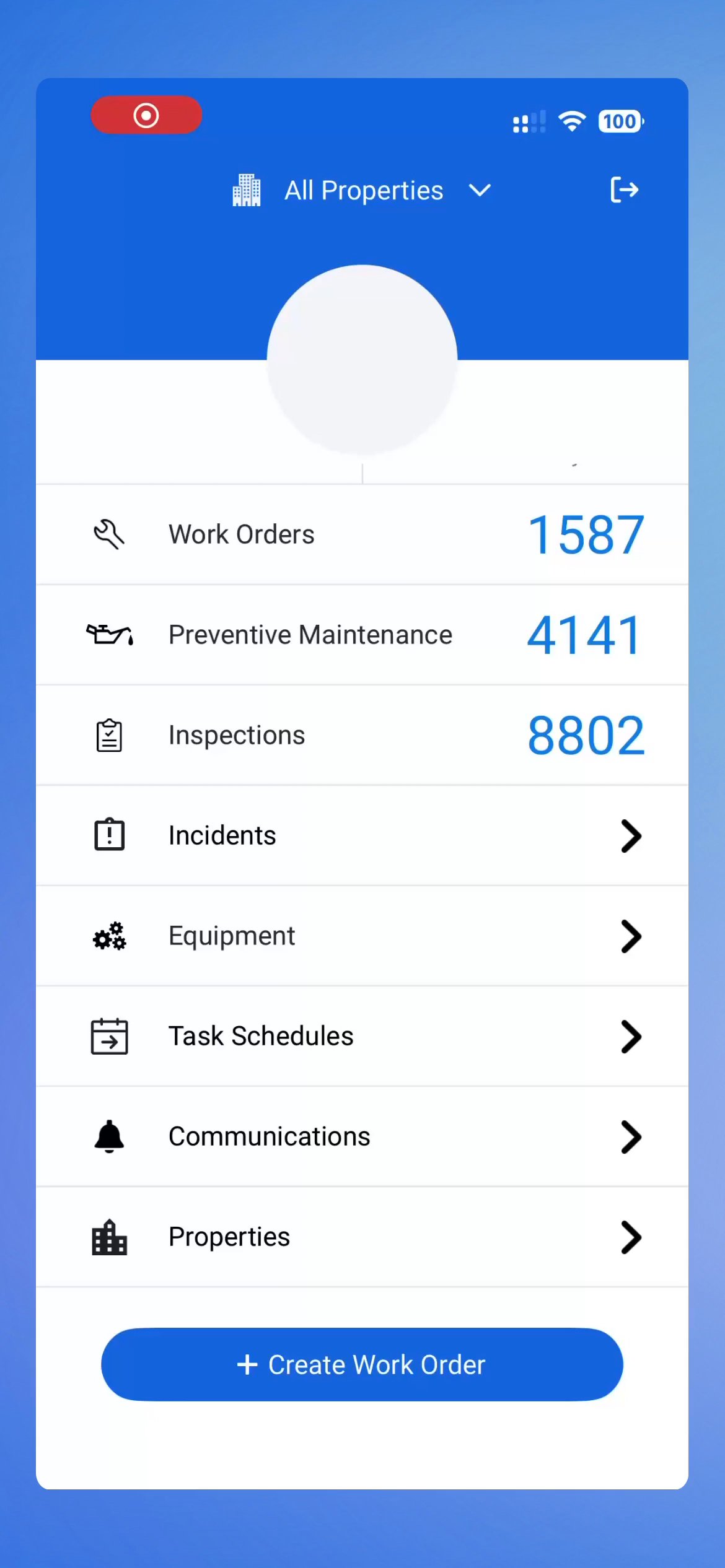View the Inspections list
725x1568 pixels.
[362, 735]
